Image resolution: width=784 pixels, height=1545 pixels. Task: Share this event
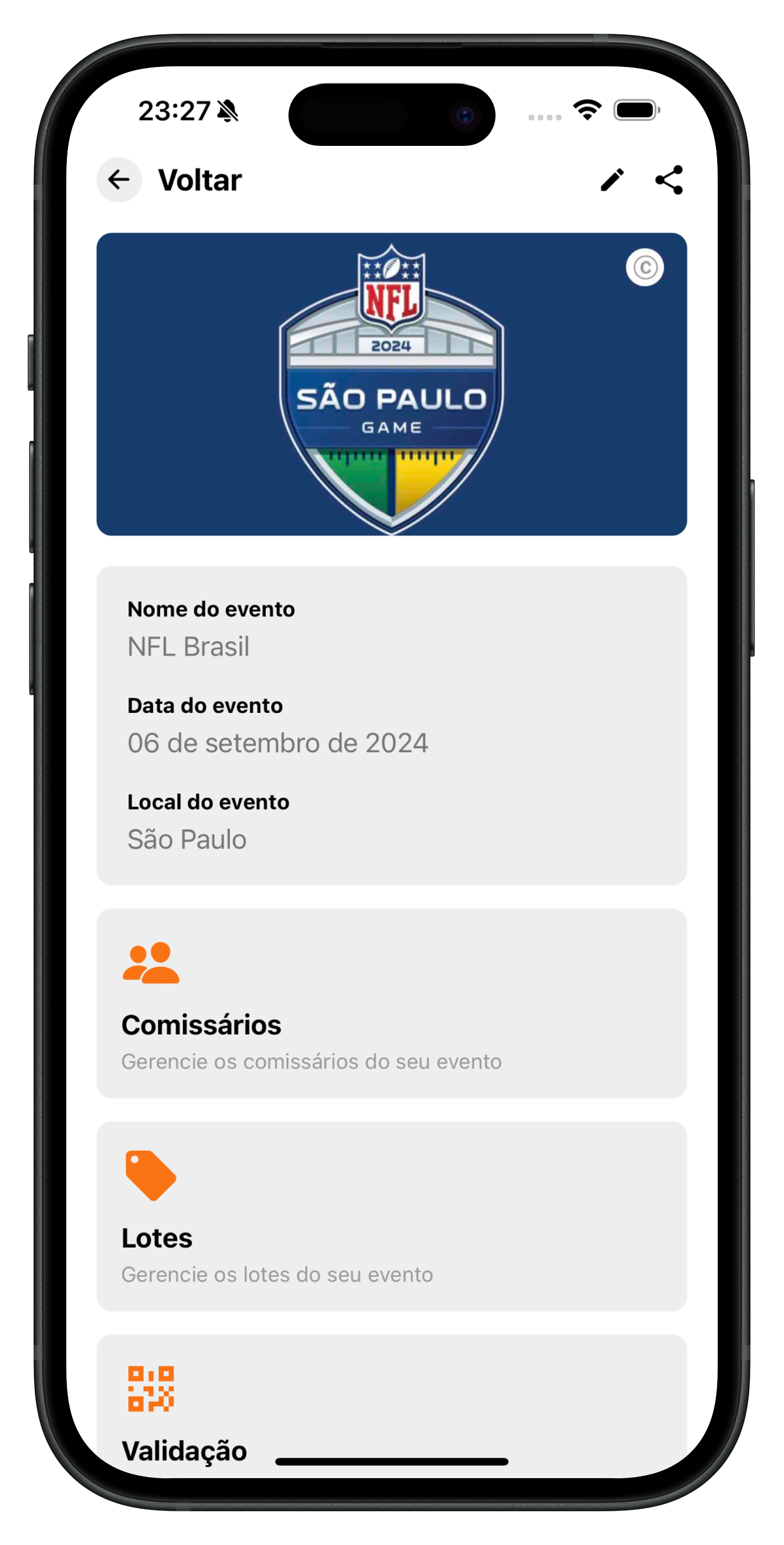669,180
